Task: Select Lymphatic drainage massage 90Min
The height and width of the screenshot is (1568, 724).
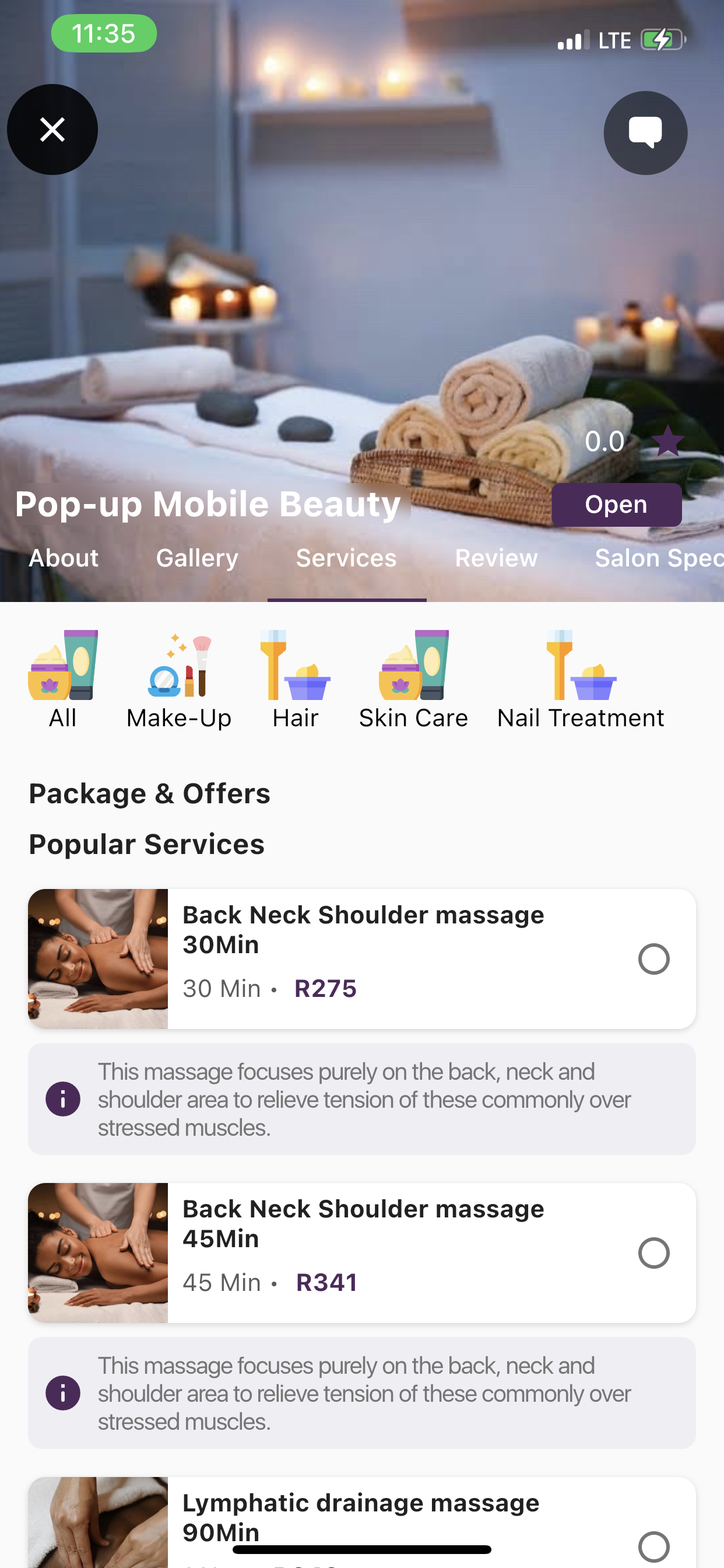Action: (653, 1546)
